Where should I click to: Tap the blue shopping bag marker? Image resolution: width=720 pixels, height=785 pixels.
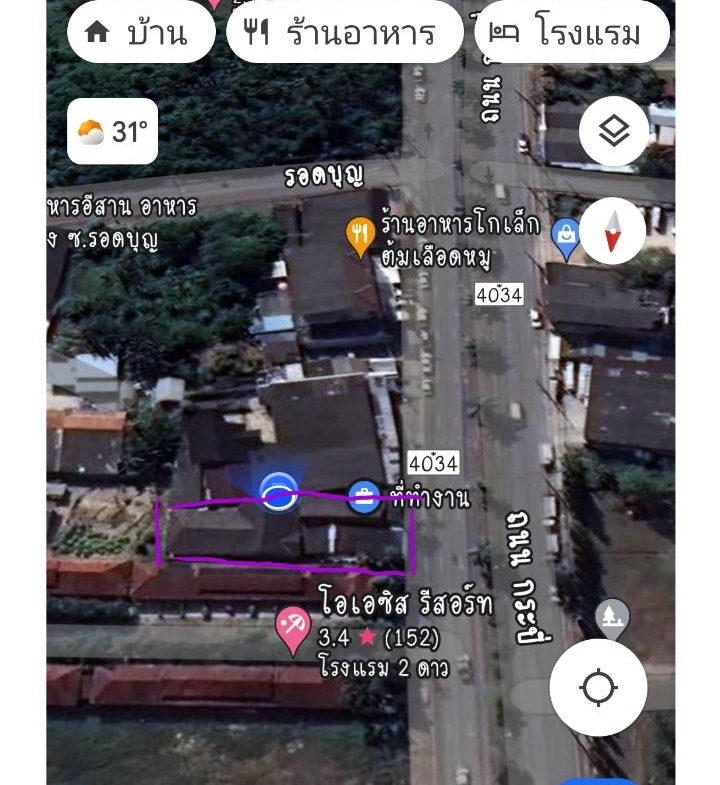coord(566,237)
